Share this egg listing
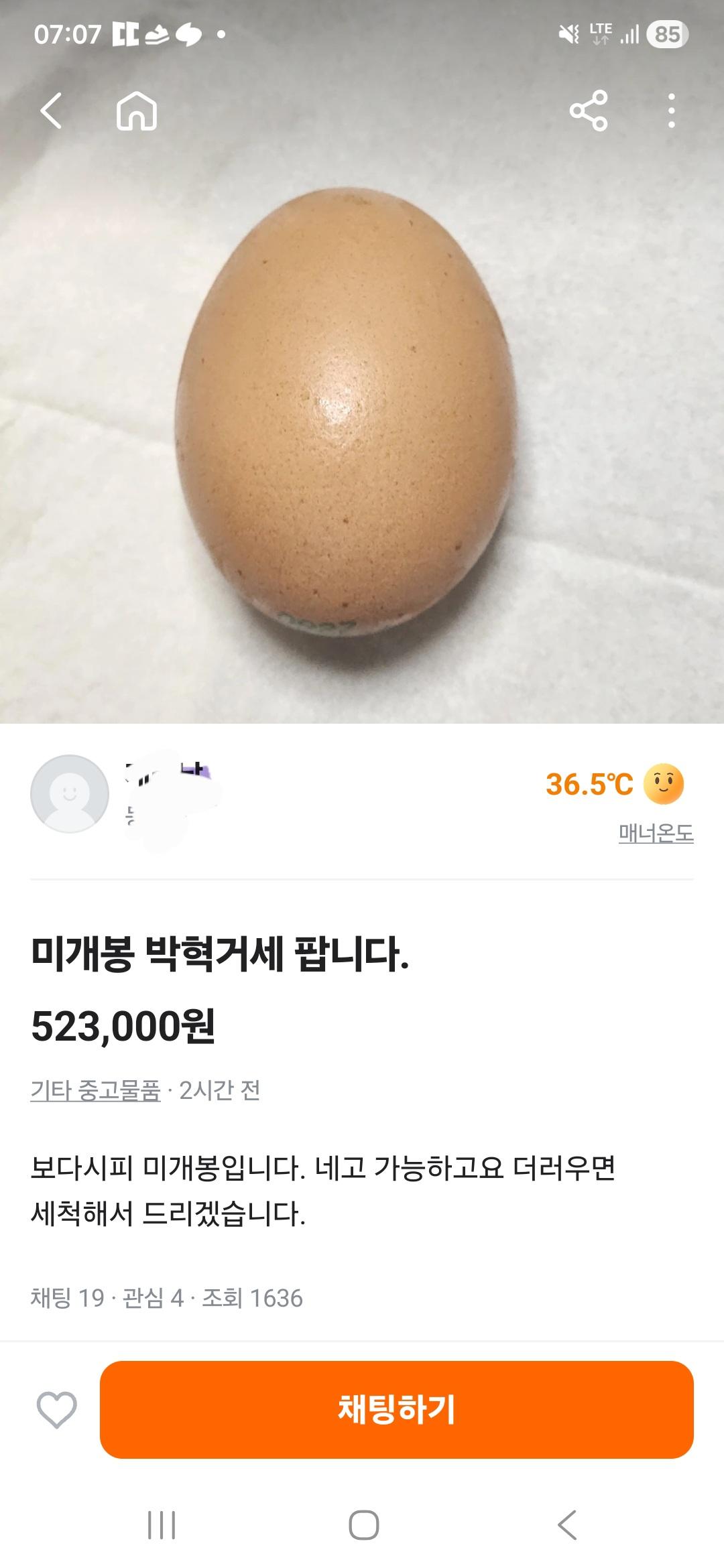724x1568 pixels. (x=589, y=111)
